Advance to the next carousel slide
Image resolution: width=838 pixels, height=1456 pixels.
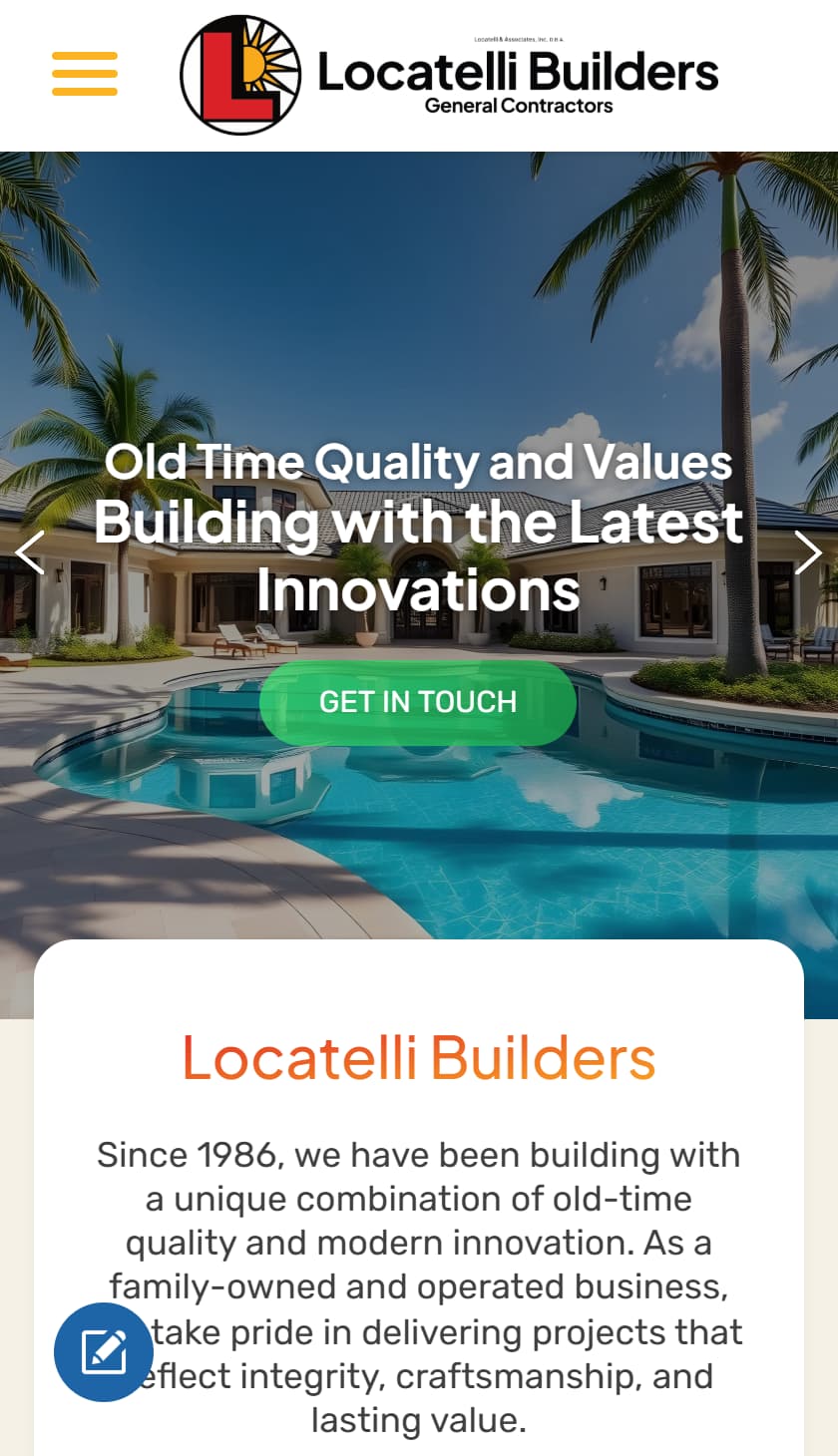point(807,552)
